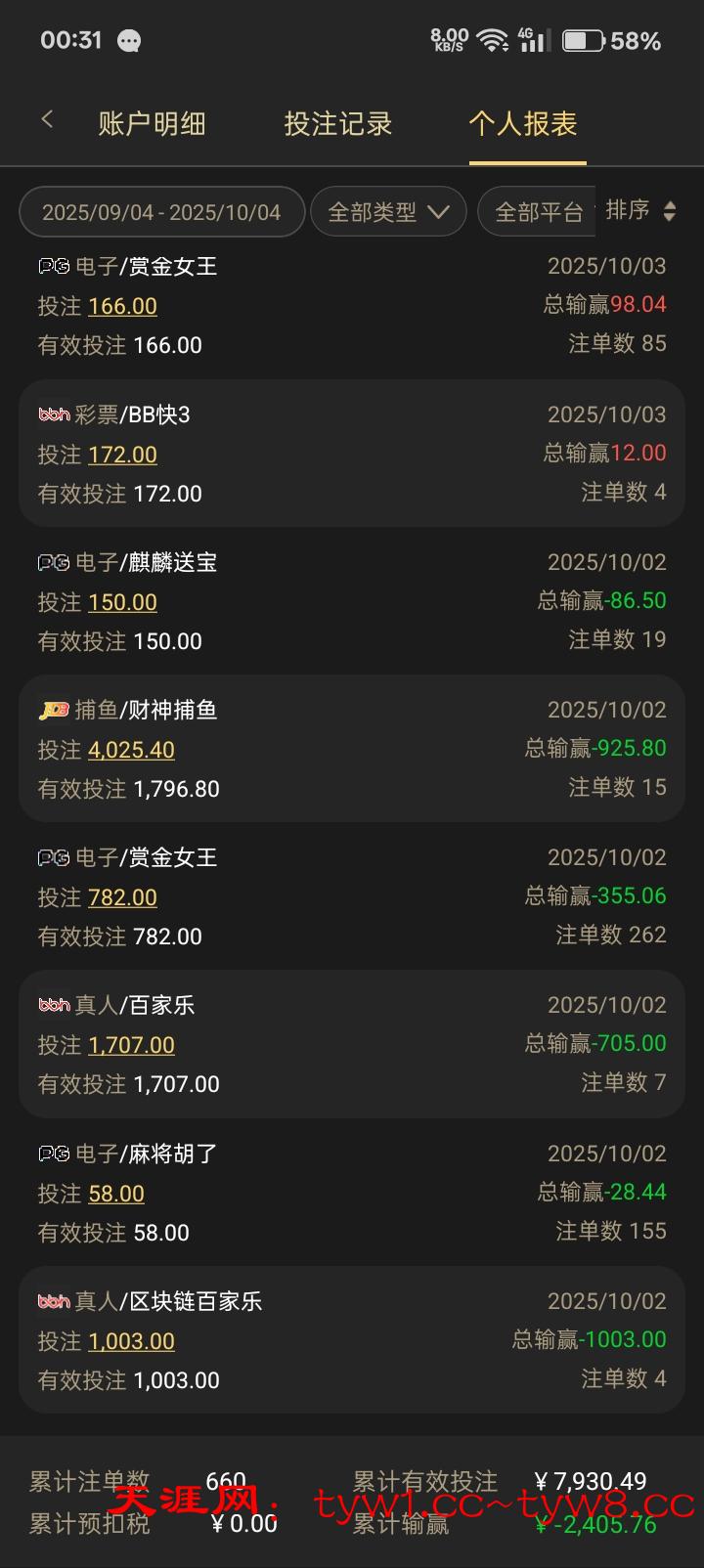Switch to the 账户明细 tab
704x1568 pixels.
click(x=152, y=124)
